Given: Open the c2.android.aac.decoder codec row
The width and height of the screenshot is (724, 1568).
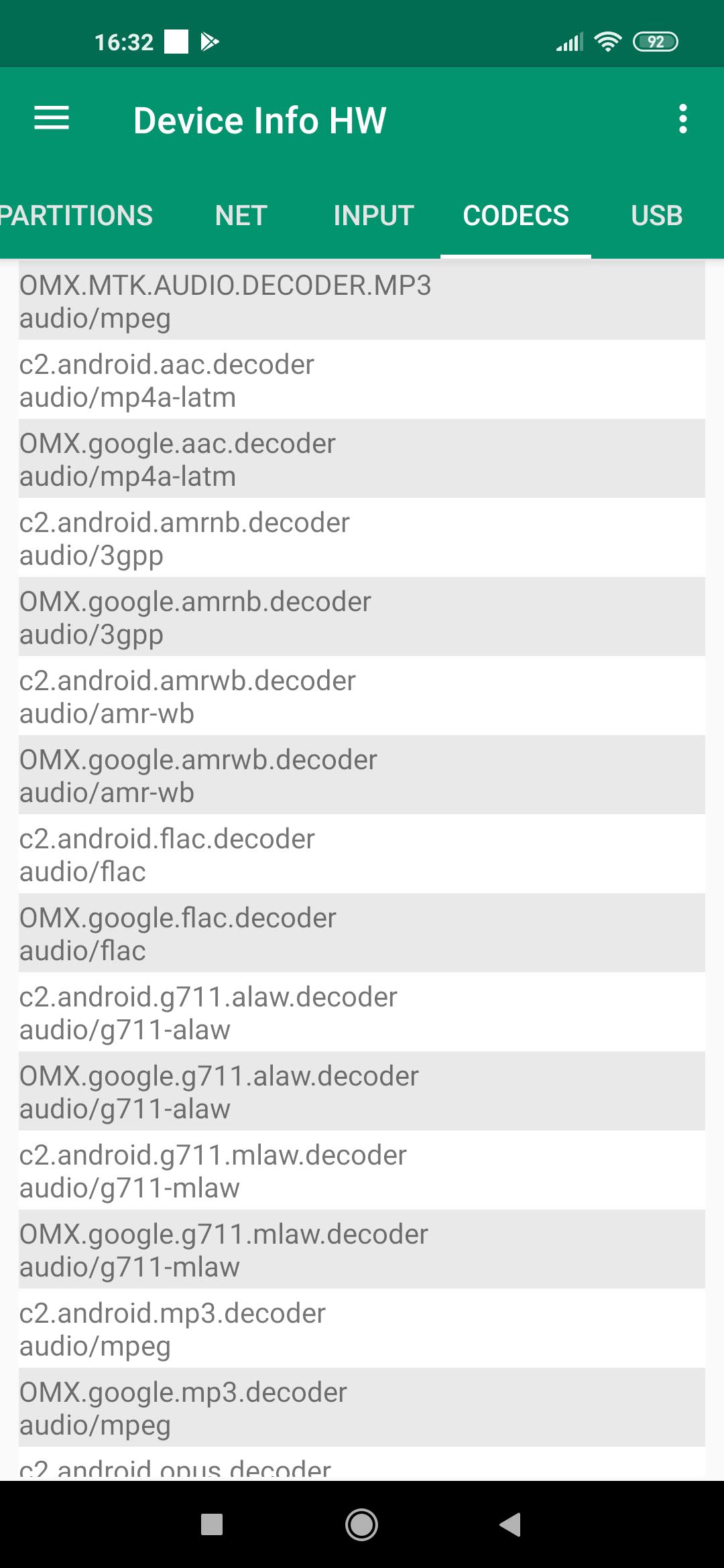Looking at the screenshot, I should click(362, 380).
